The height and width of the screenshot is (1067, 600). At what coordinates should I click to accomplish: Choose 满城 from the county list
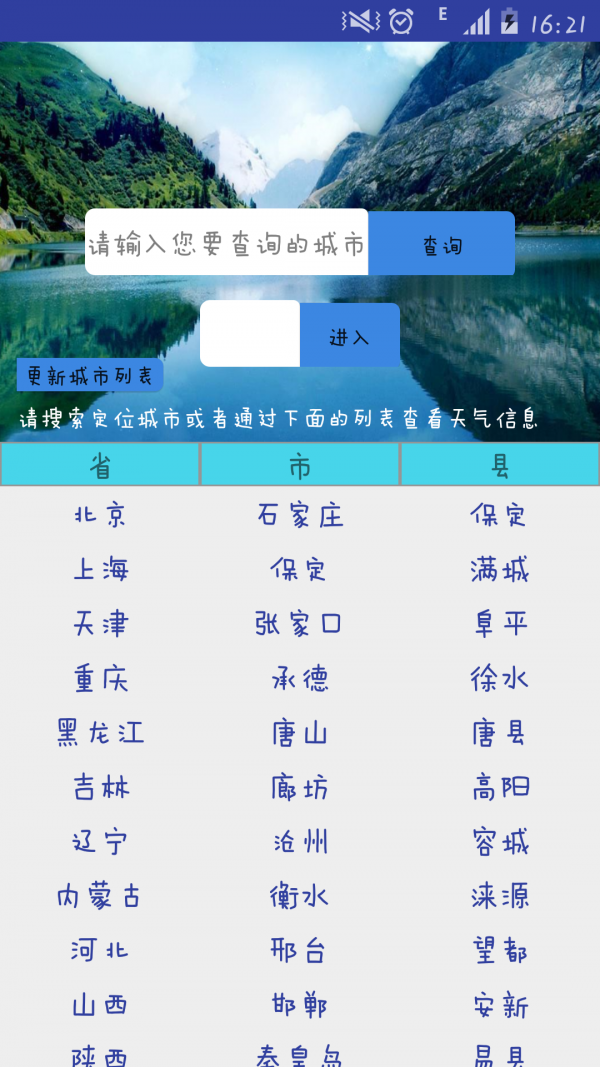[x=500, y=569]
